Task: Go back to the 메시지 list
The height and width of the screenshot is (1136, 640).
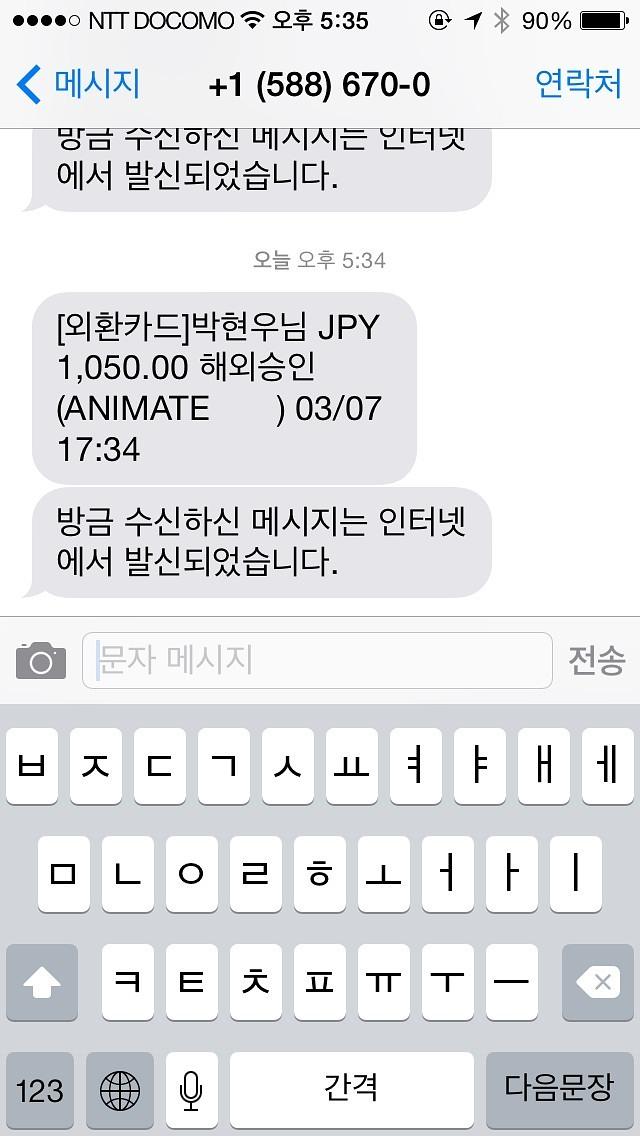Action: tap(80, 84)
